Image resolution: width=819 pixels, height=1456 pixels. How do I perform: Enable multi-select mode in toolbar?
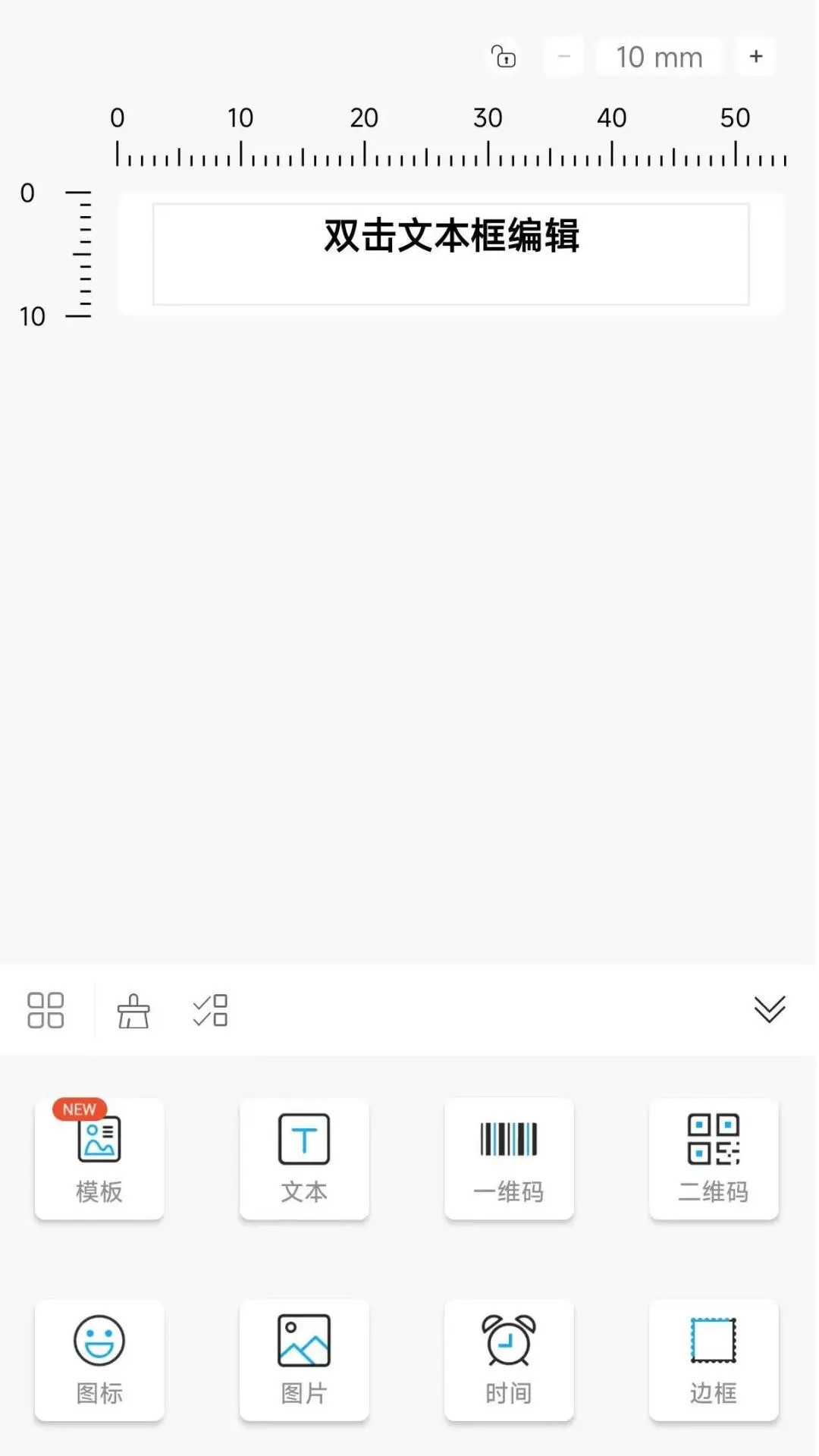point(210,1009)
